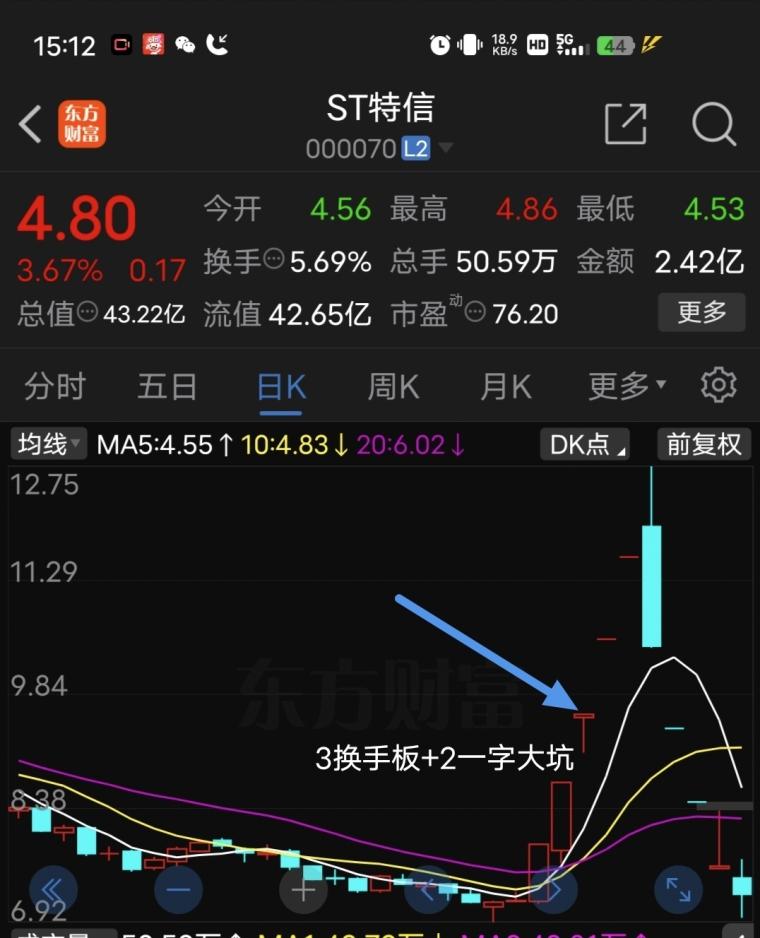Jump the chart to earliest with double-arrow

point(54,888)
